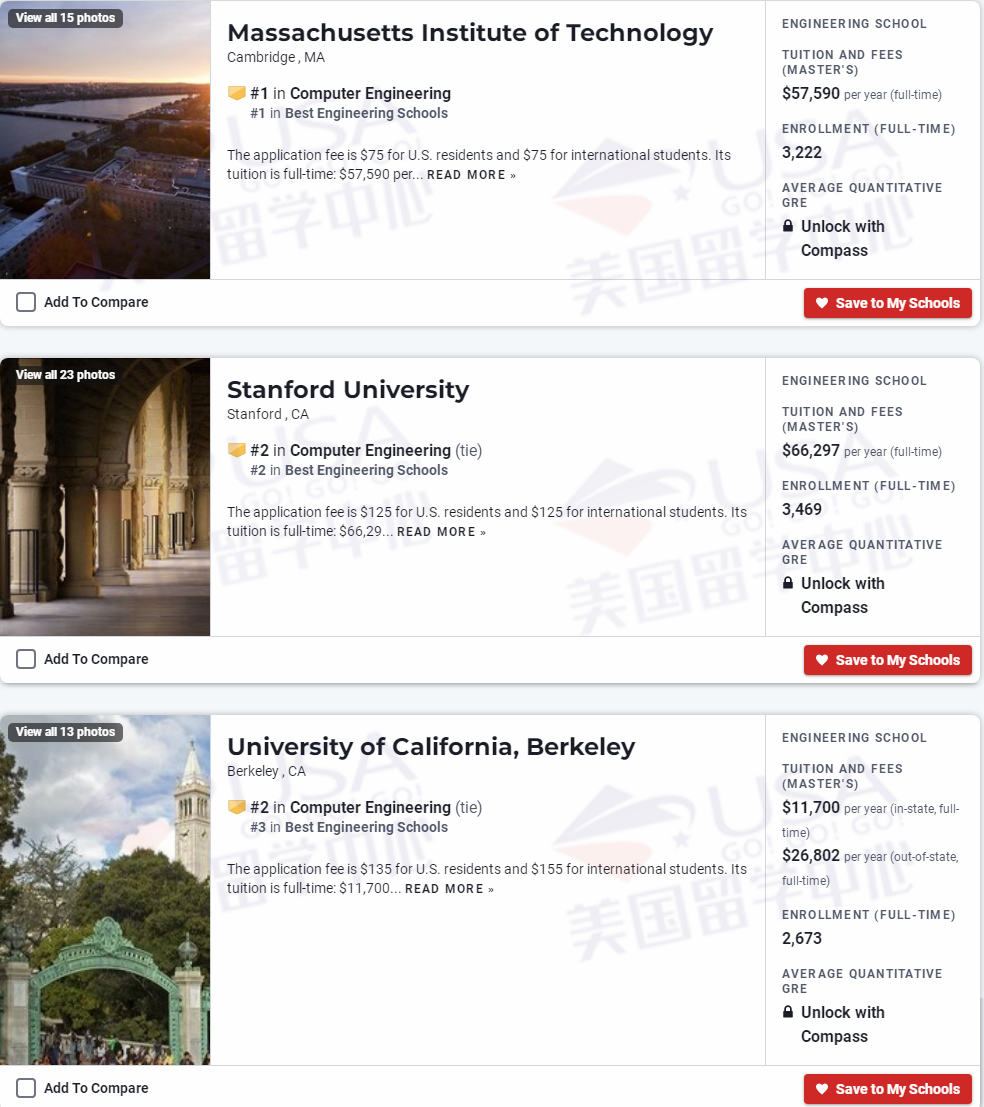Image resolution: width=984 pixels, height=1107 pixels.
Task: Read more about Stanford tuition details
Action: (x=441, y=532)
